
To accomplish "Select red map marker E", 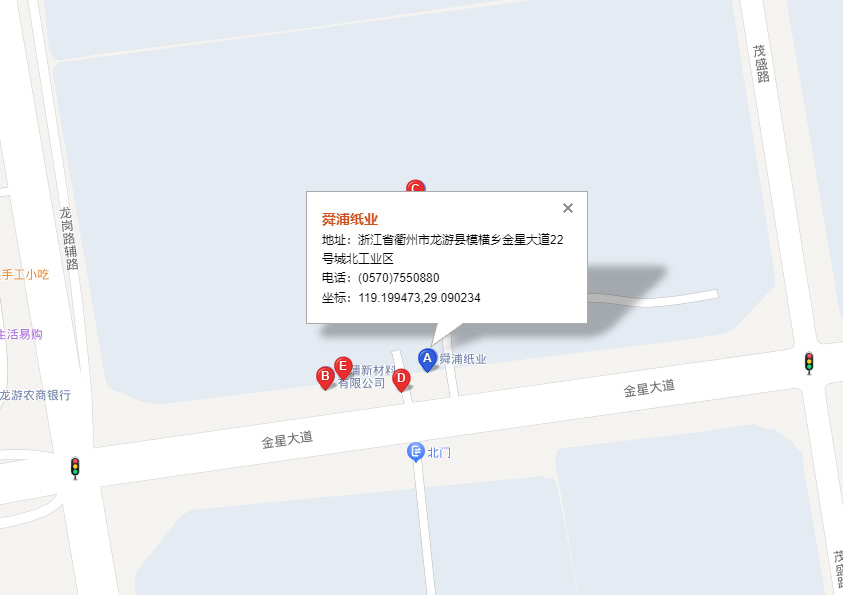I will (x=343, y=367).
